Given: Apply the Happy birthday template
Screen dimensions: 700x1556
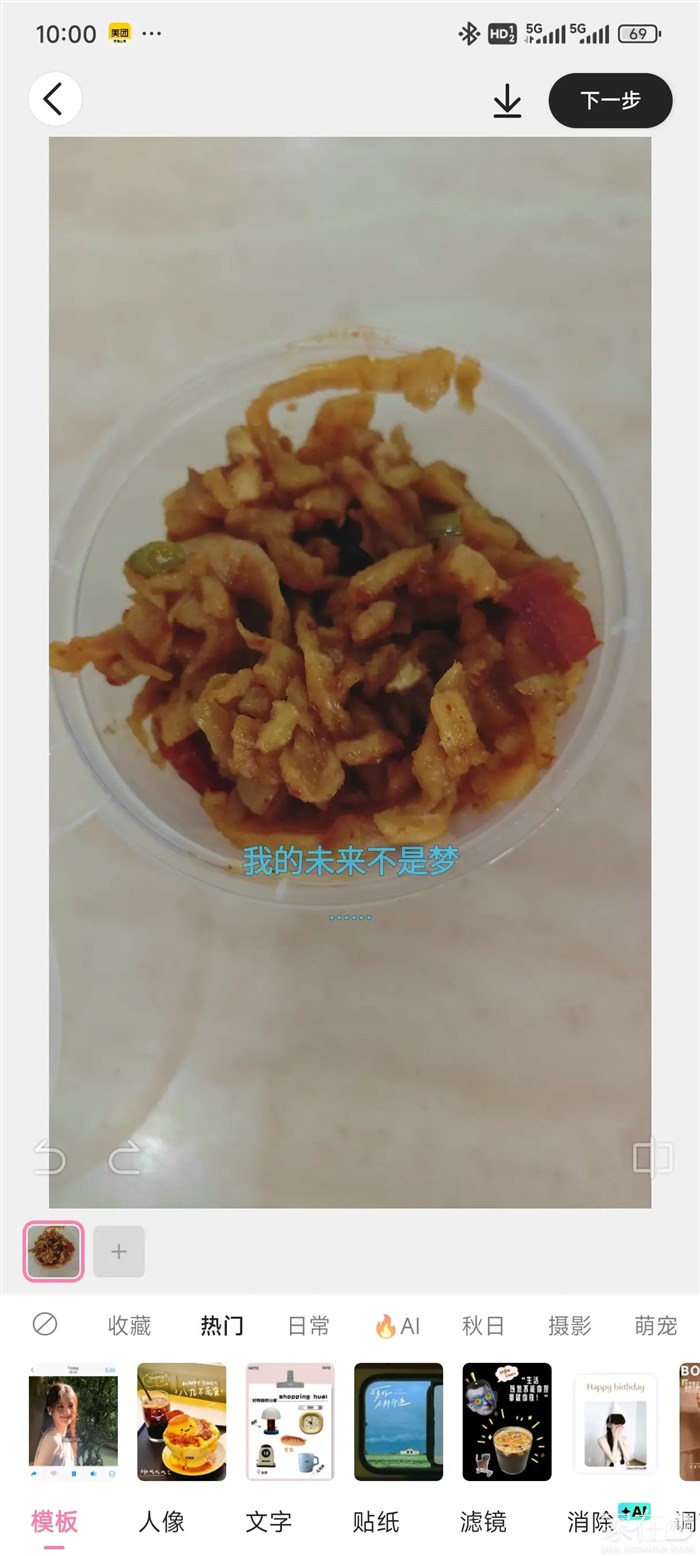Looking at the screenshot, I should pos(614,1421).
